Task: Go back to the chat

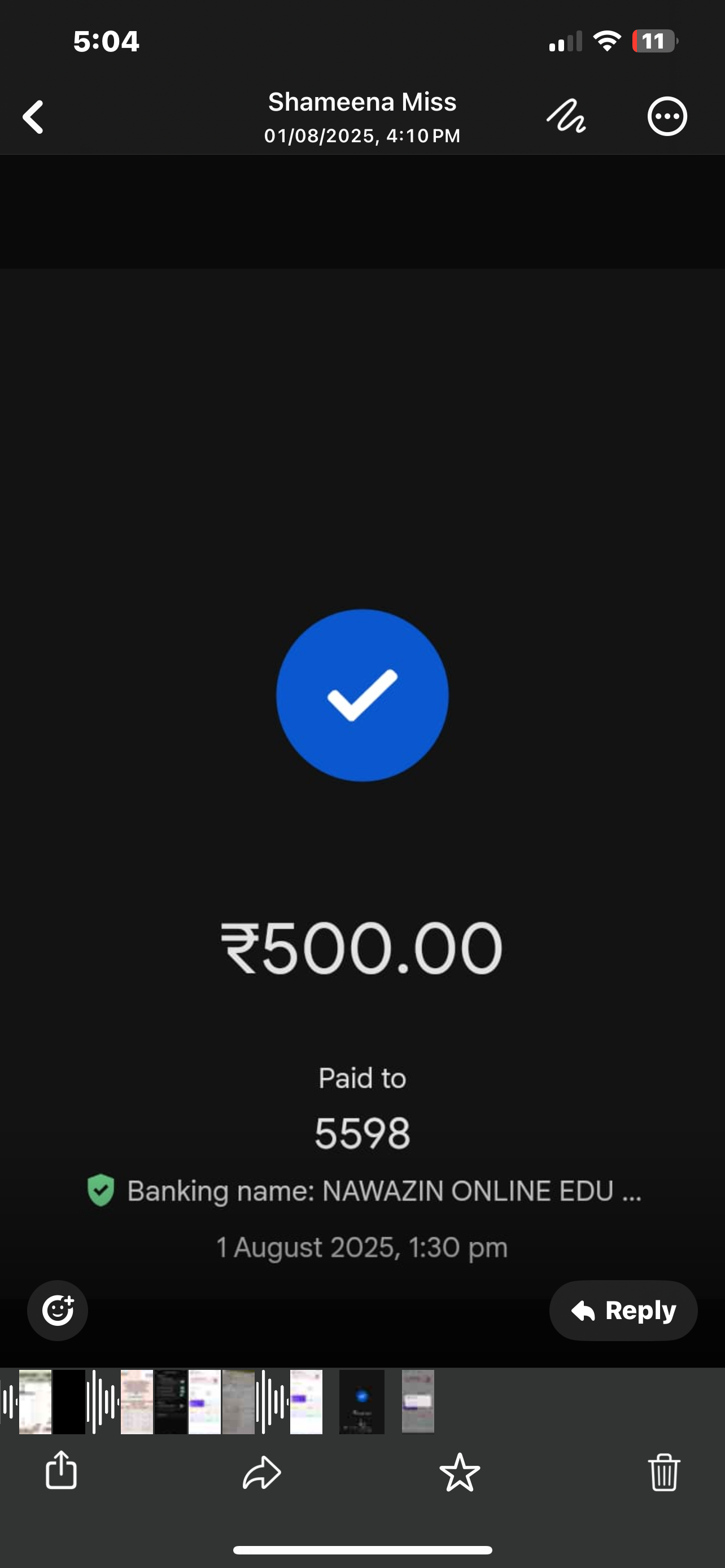Action: click(33, 117)
